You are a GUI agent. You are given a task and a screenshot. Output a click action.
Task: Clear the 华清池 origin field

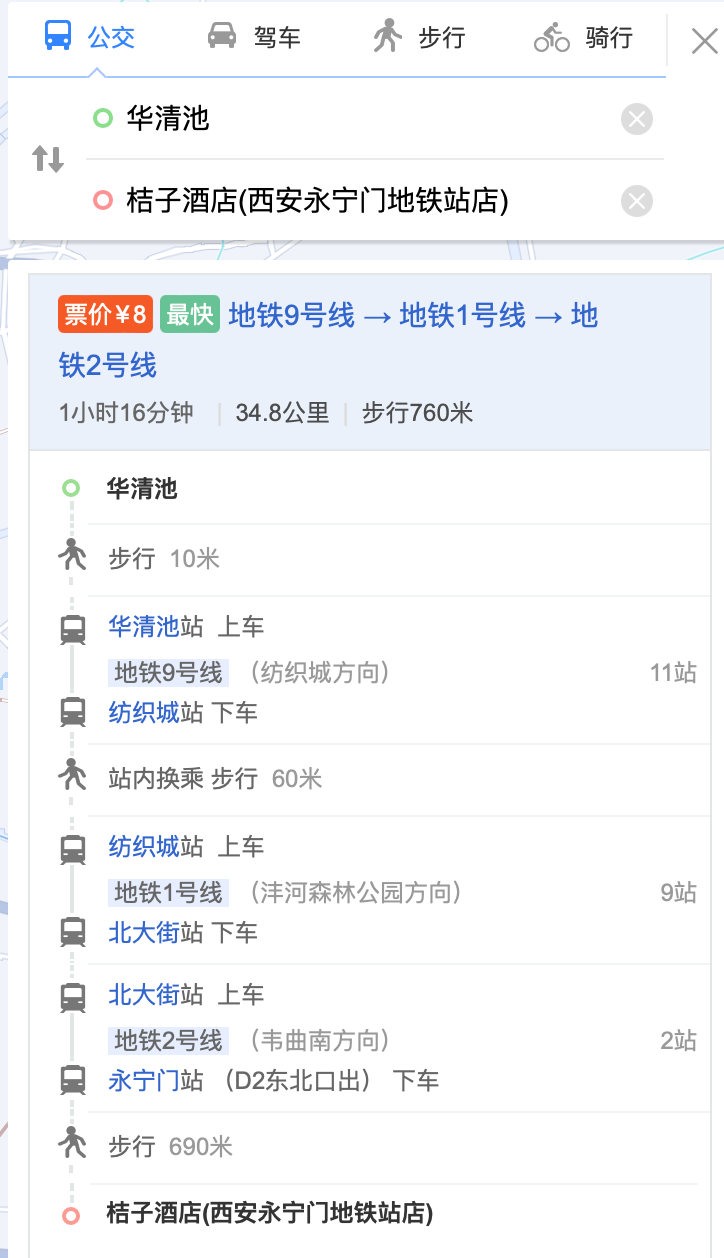(637, 120)
